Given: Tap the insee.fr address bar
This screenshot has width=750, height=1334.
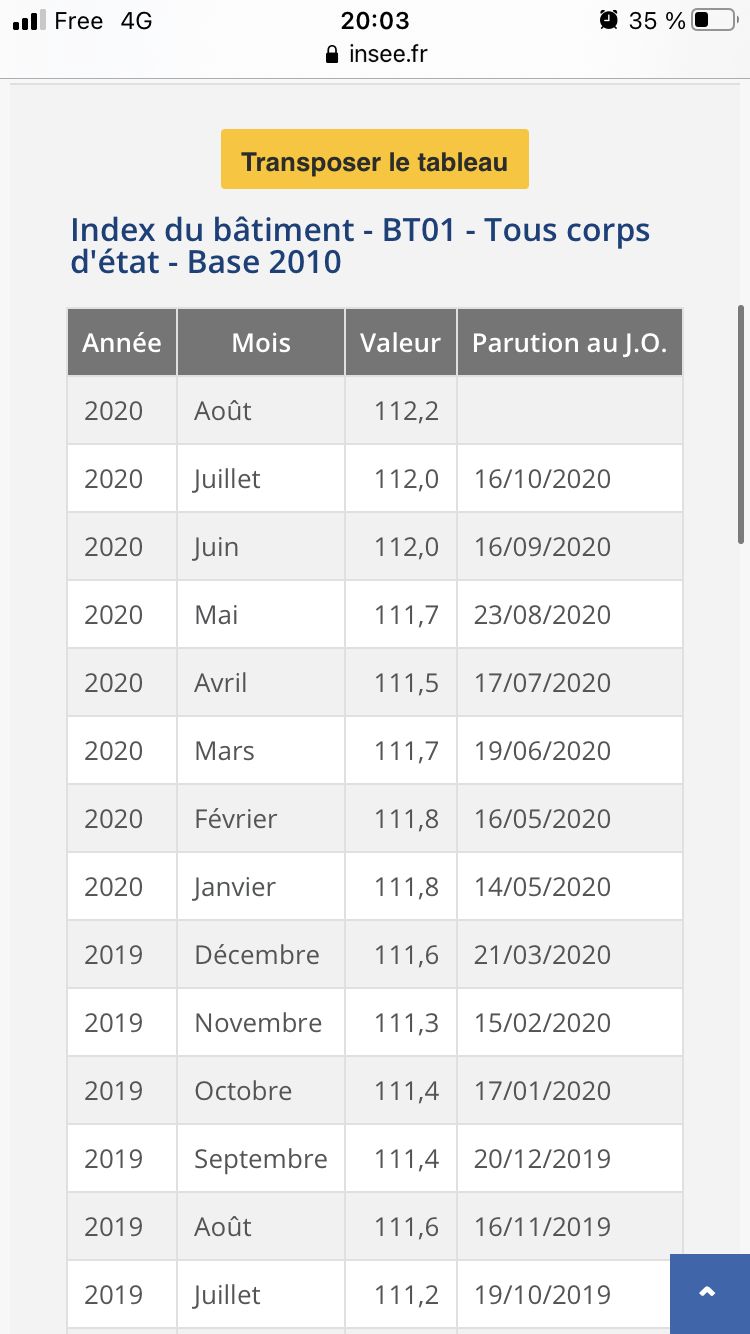Looking at the screenshot, I should 376,54.
